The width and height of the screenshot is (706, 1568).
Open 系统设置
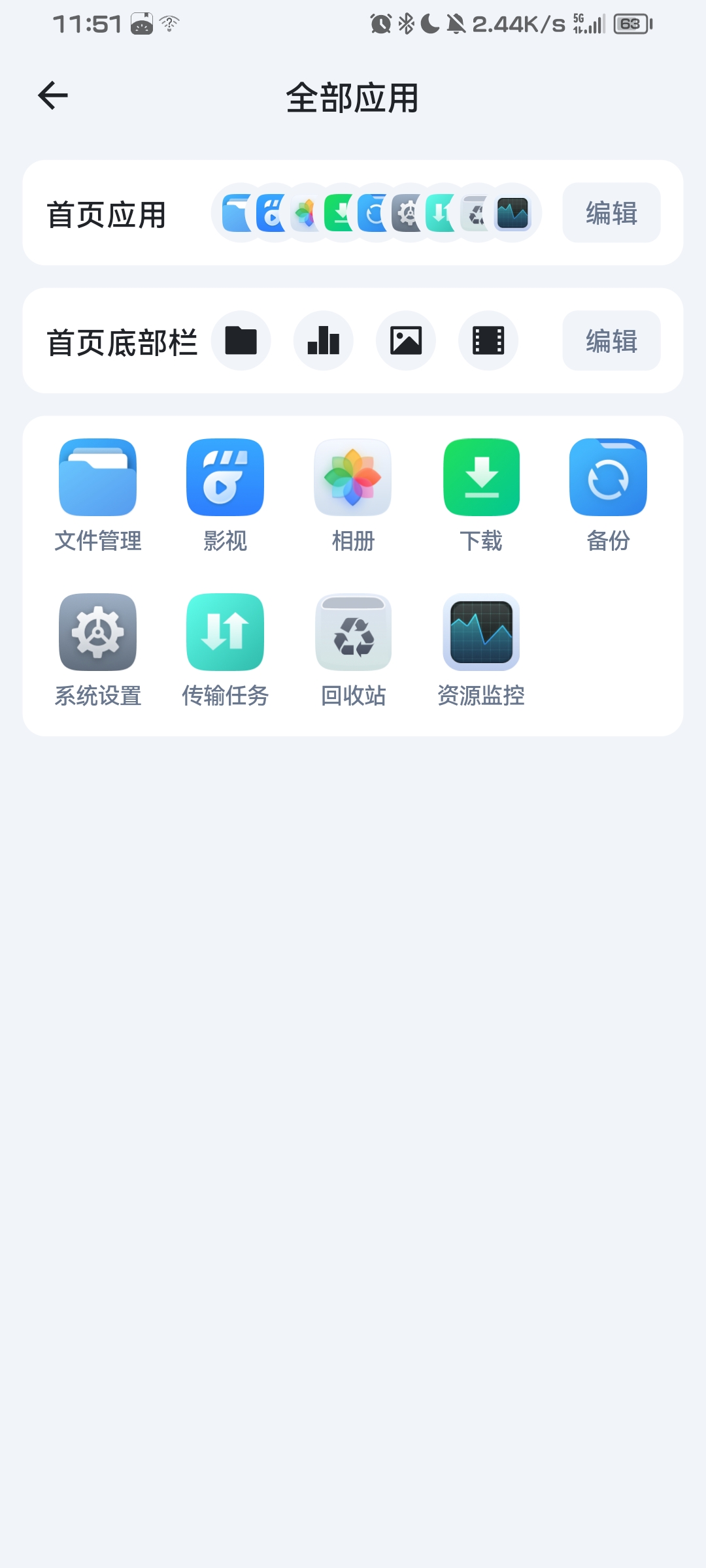(x=98, y=632)
